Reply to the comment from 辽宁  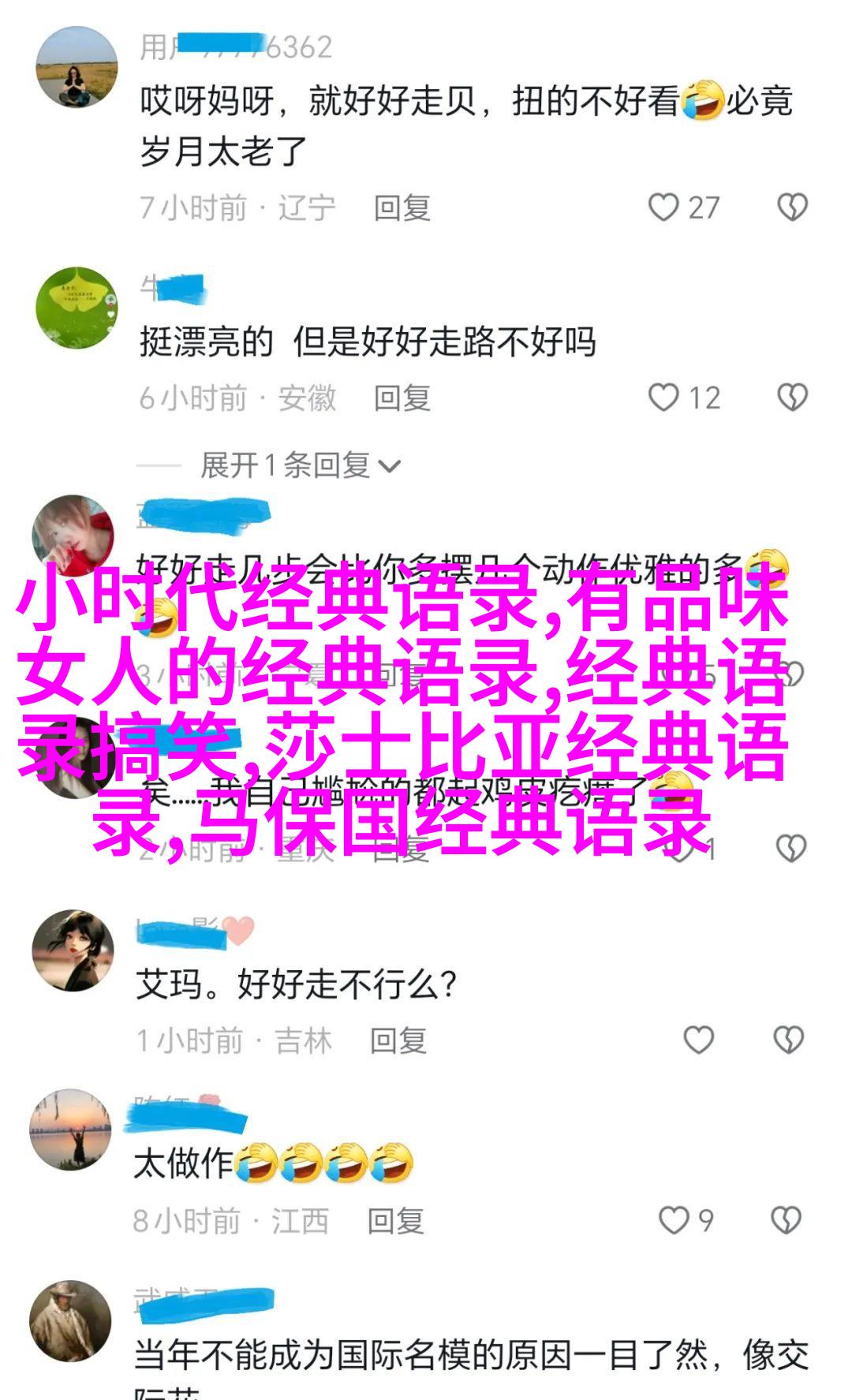click(x=402, y=208)
